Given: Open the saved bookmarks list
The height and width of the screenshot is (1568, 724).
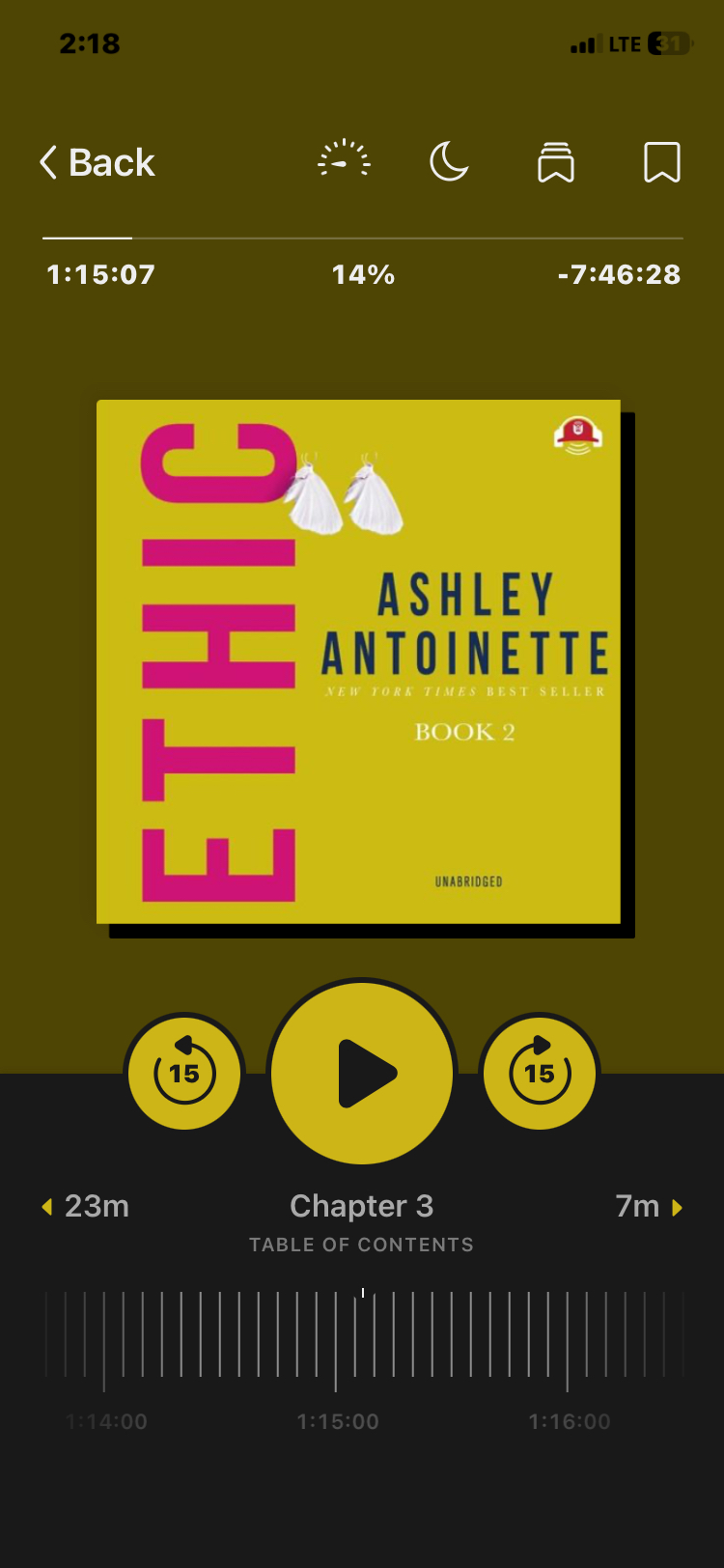Looking at the screenshot, I should coord(555,162).
